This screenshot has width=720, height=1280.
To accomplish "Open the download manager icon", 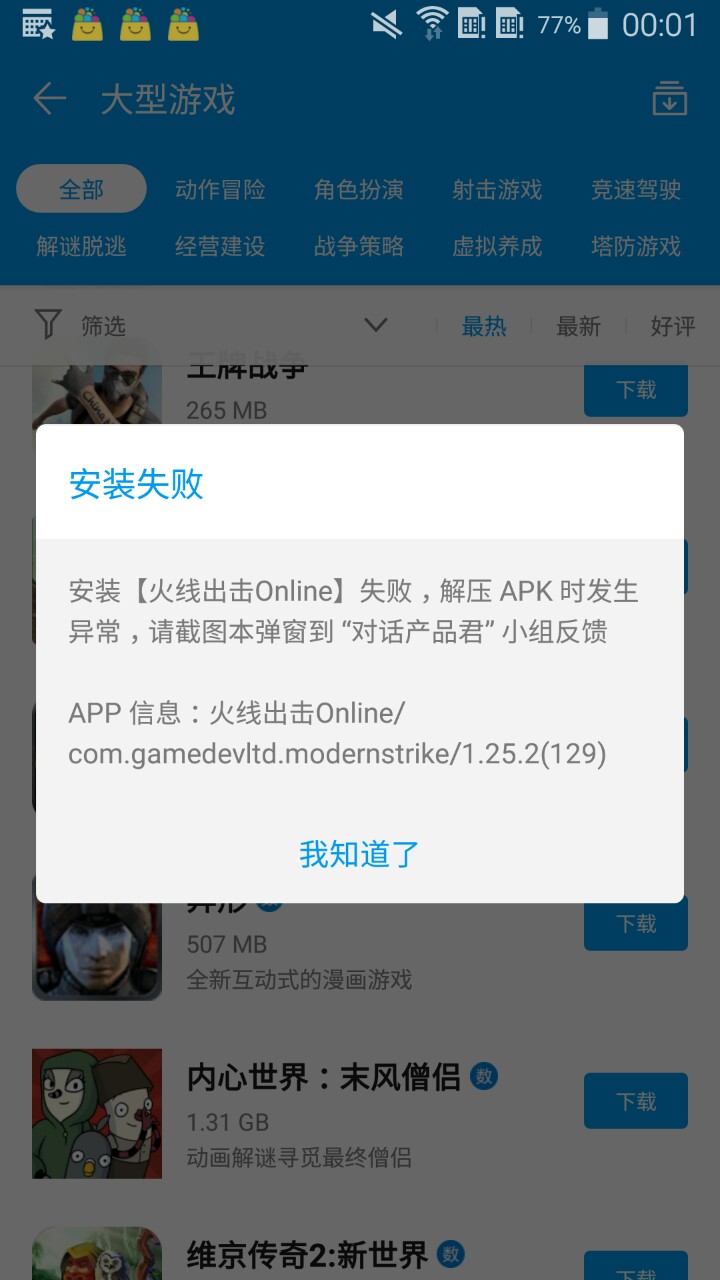I will (669, 99).
